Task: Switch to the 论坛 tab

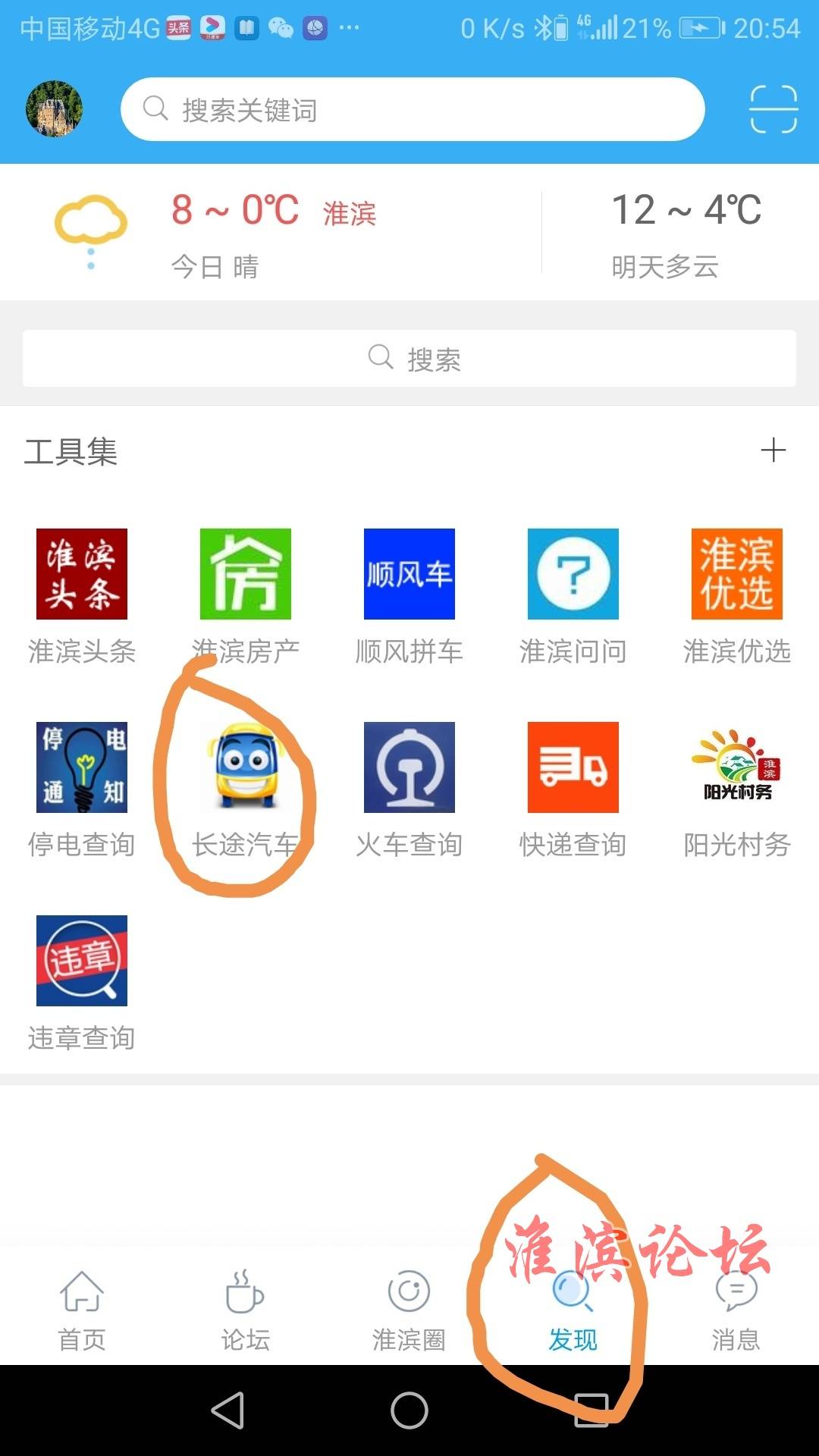Action: coord(246,1311)
